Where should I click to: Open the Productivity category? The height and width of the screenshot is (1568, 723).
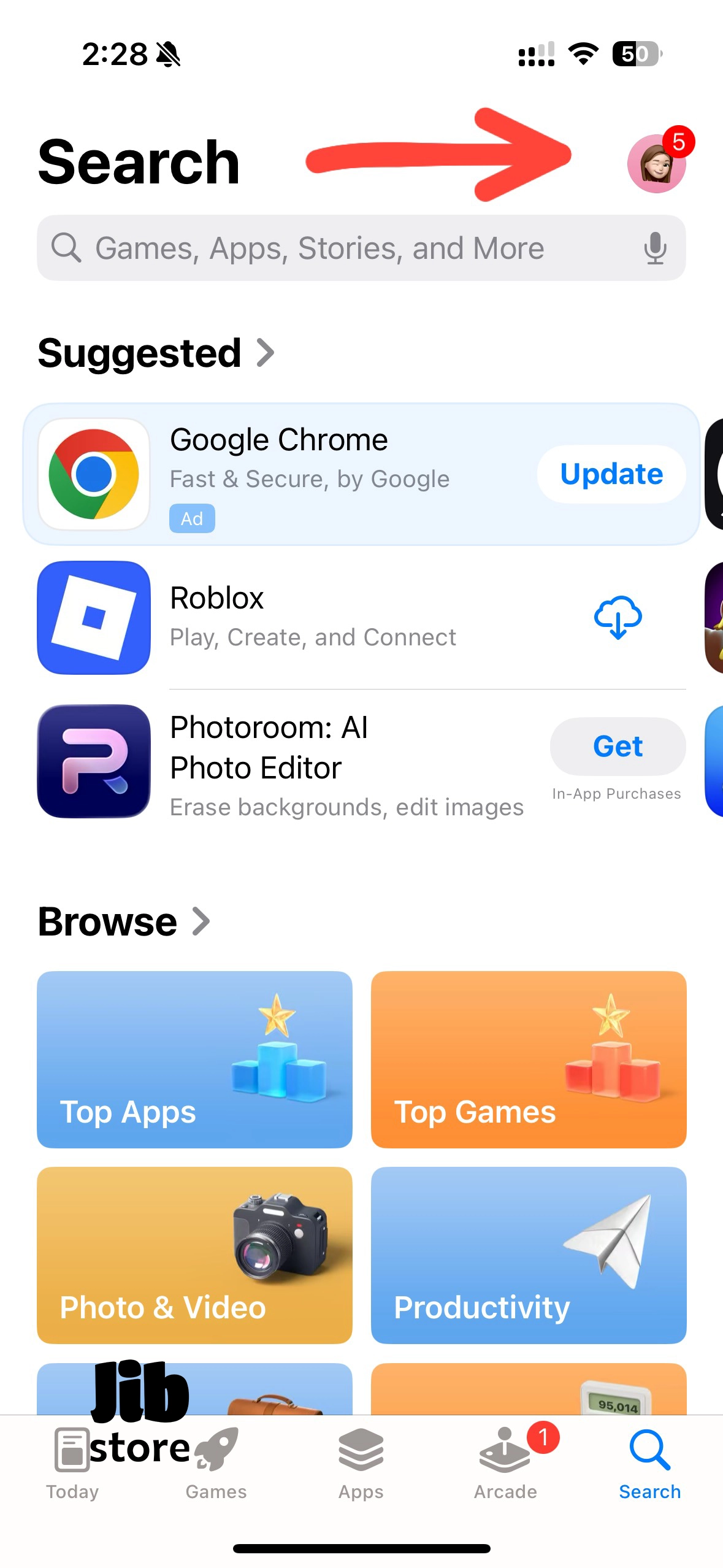tap(529, 1255)
